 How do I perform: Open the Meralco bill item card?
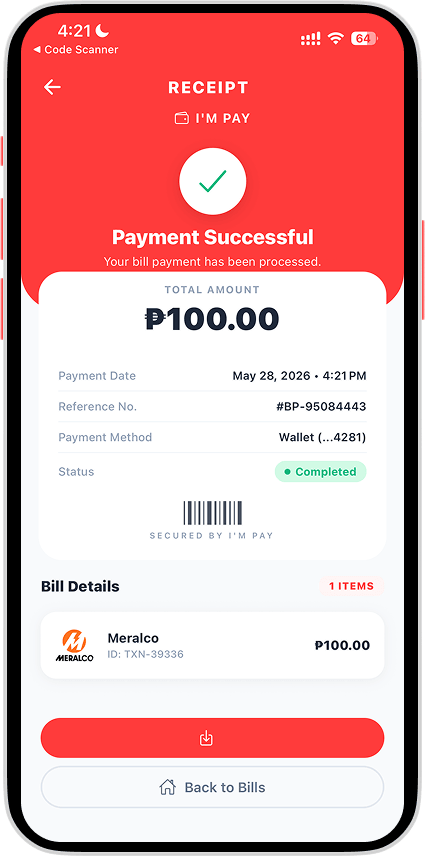coord(212,645)
